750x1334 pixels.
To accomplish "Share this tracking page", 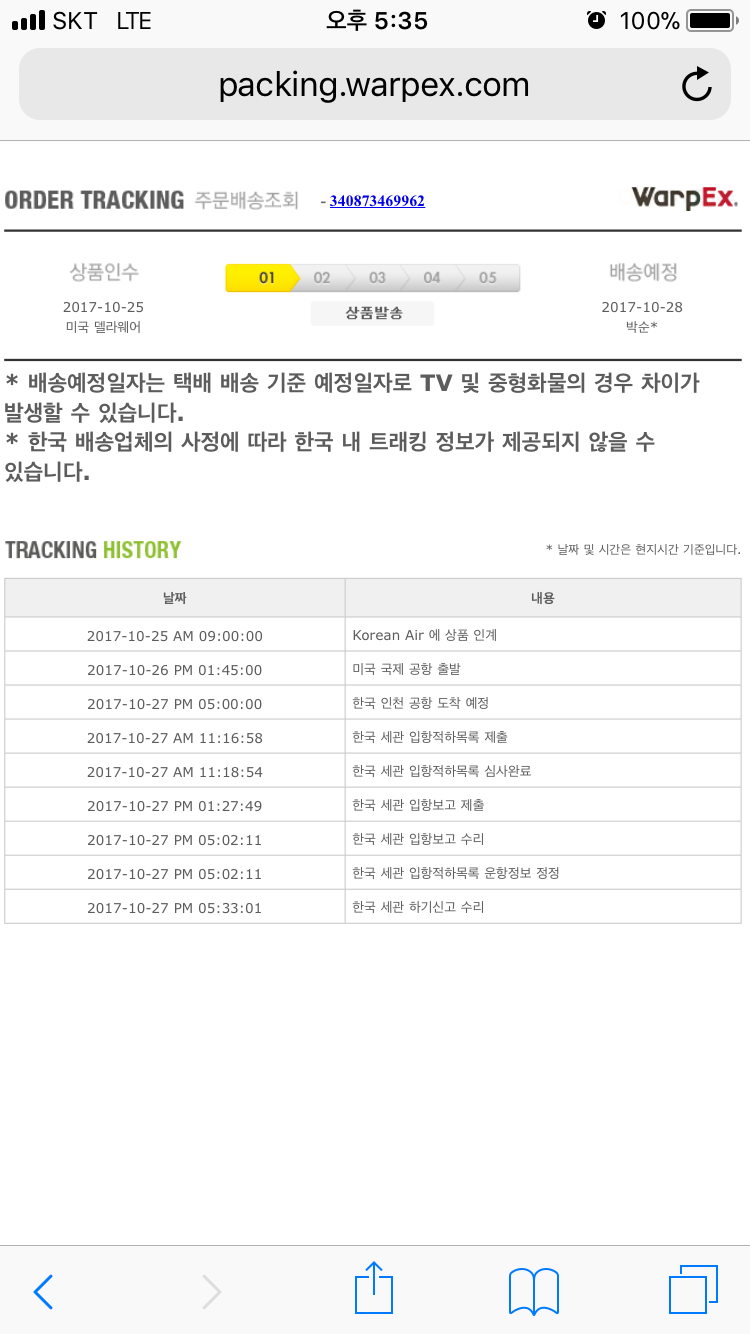I will (374, 1289).
